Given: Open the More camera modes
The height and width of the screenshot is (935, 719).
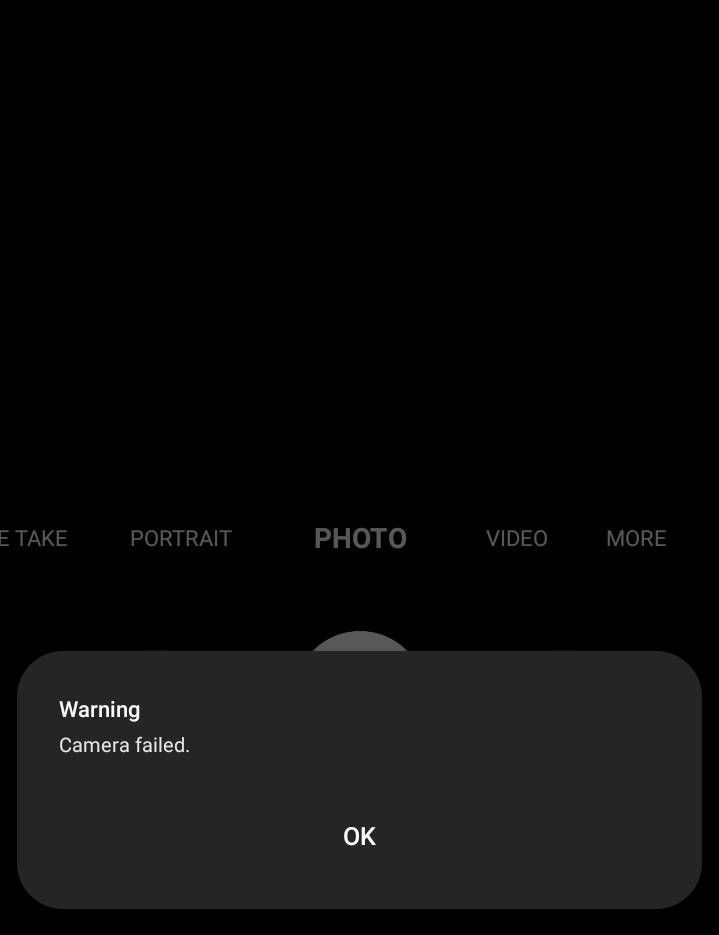Looking at the screenshot, I should pos(636,539).
